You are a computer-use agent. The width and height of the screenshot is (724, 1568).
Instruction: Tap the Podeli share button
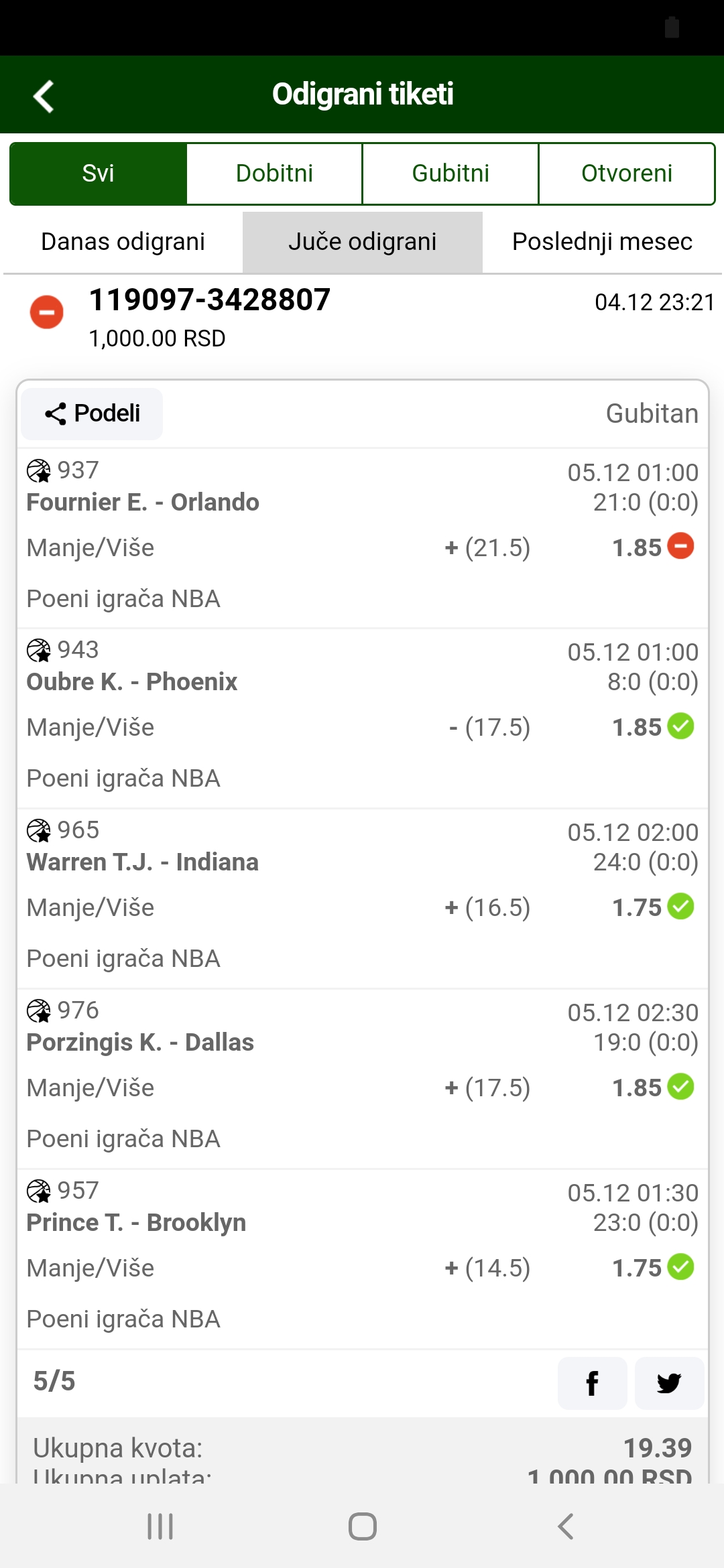(x=92, y=414)
